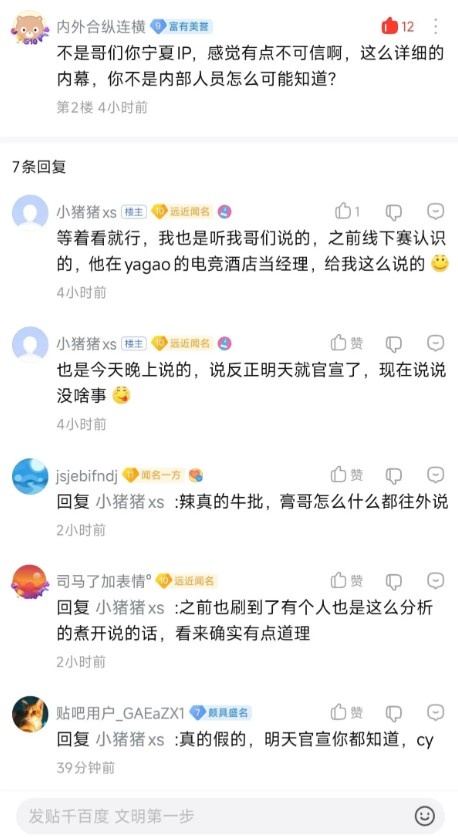458x837 pixels.
Task: Dislike jsjebifndj's reply
Action: coord(394,475)
